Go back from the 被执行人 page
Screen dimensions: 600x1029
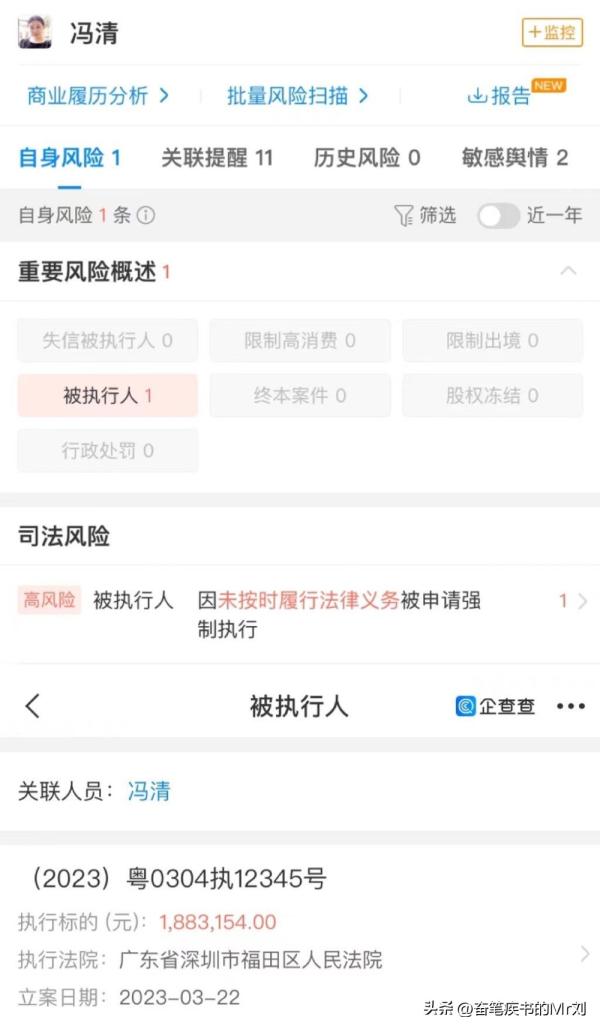point(33,706)
